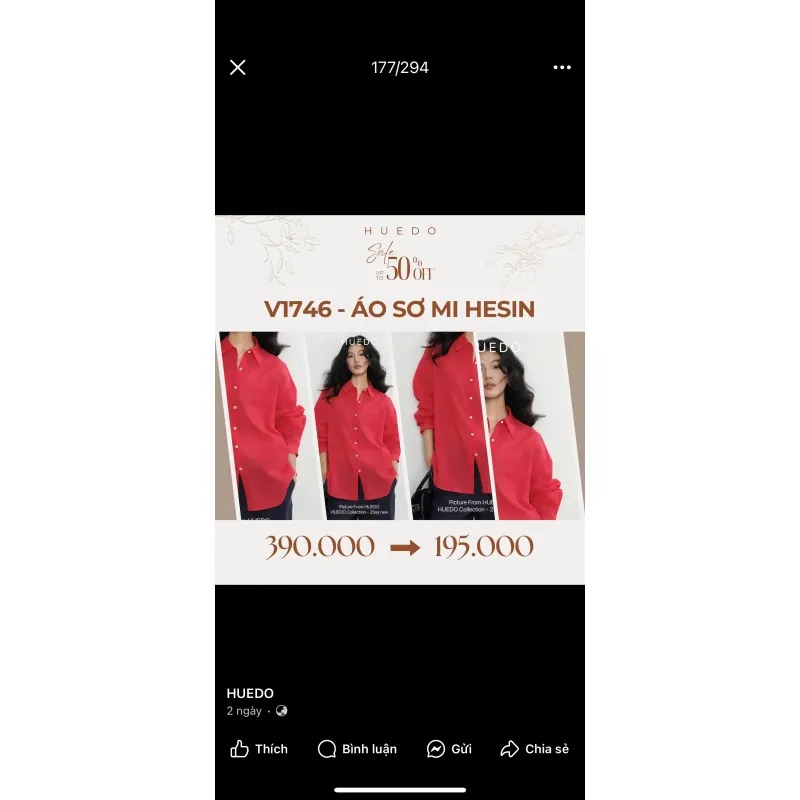Open the three-dot overflow menu

point(561,67)
